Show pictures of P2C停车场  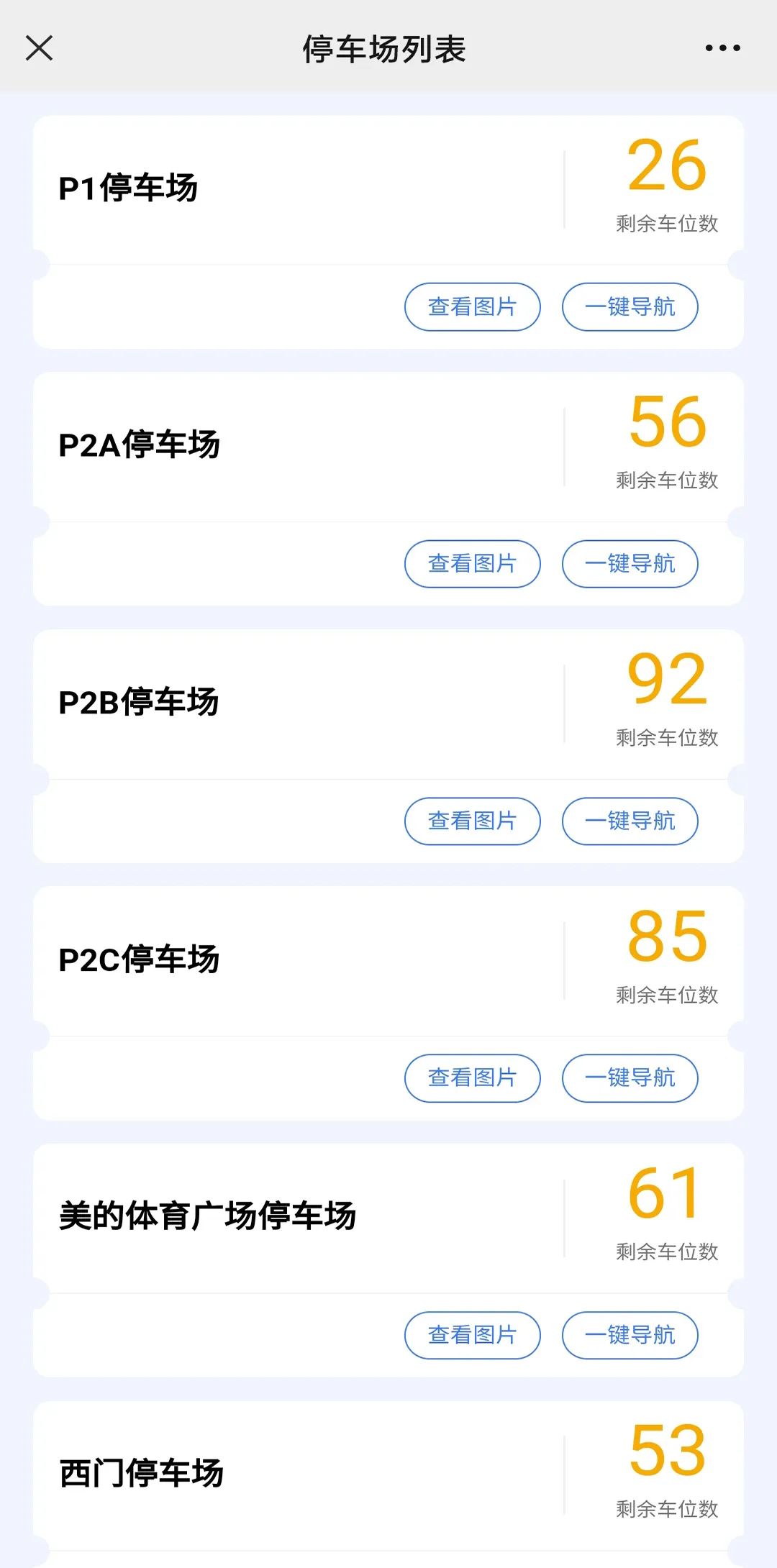pos(472,1077)
